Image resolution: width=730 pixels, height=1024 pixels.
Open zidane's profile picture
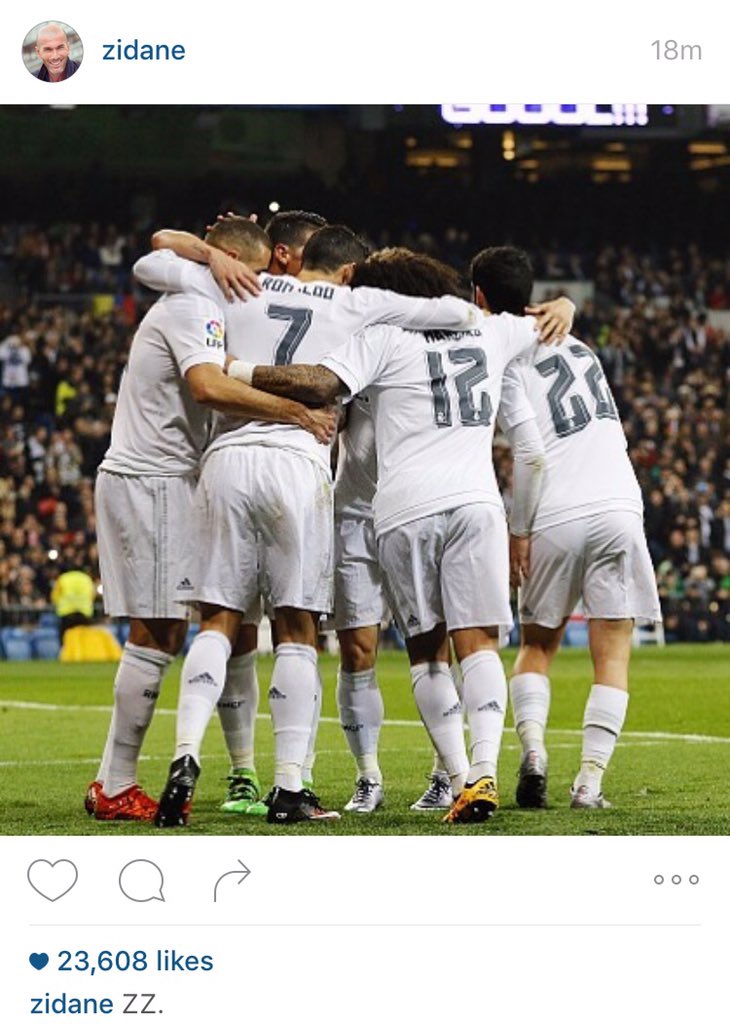(x=52, y=51)
